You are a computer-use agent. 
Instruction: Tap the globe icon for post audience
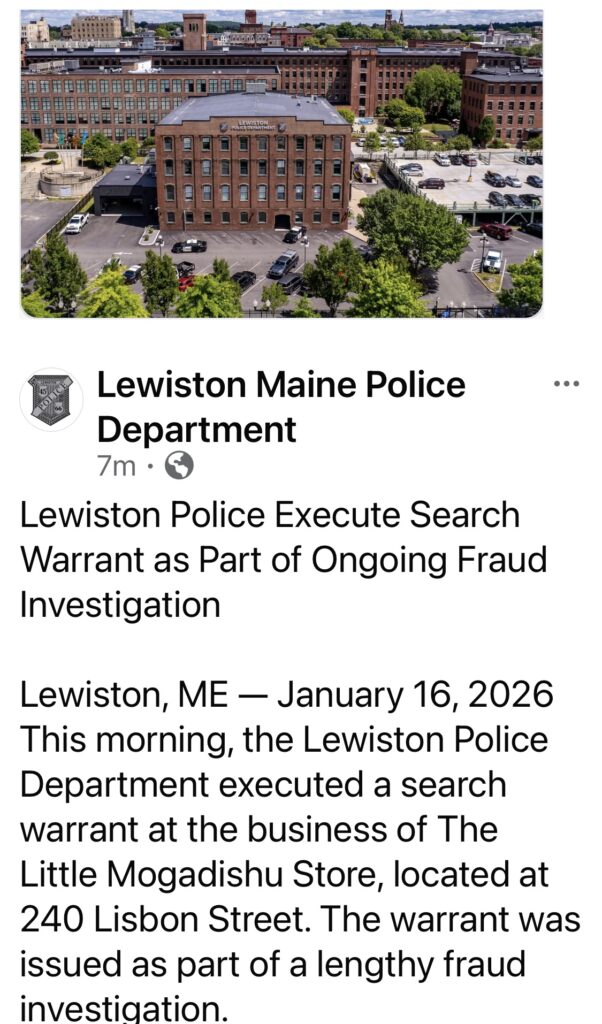point(179,465)
